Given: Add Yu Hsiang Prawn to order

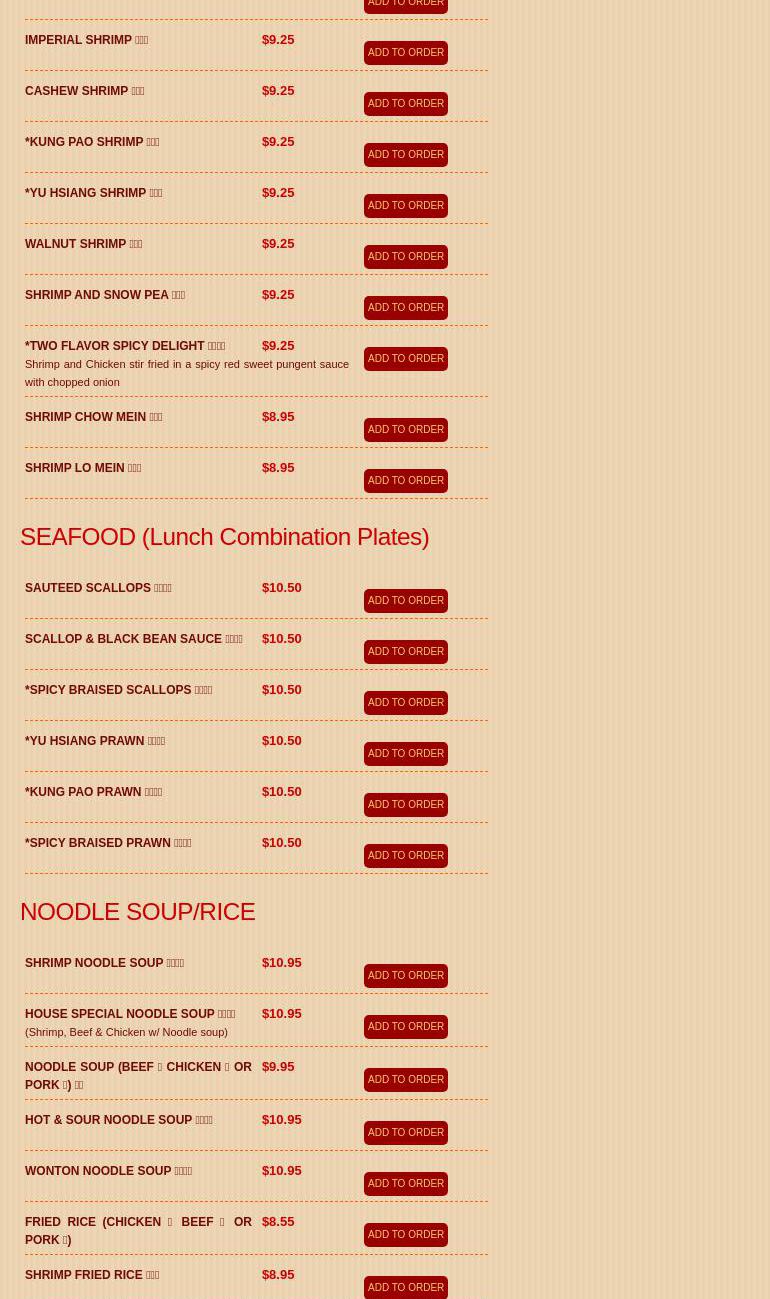Looking at the screenshot, I should coord(405,754).
